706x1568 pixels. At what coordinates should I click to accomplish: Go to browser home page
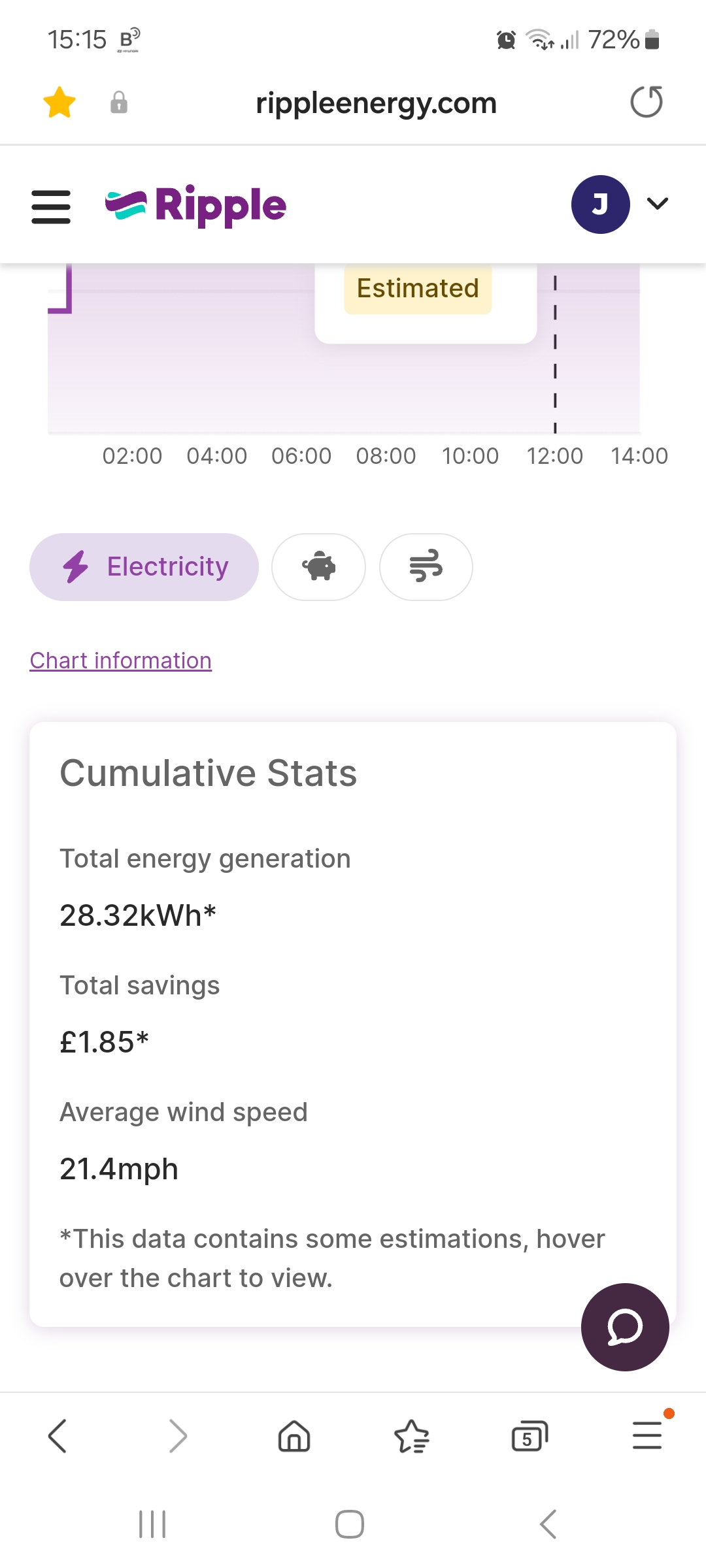[x=294, y=1436]
